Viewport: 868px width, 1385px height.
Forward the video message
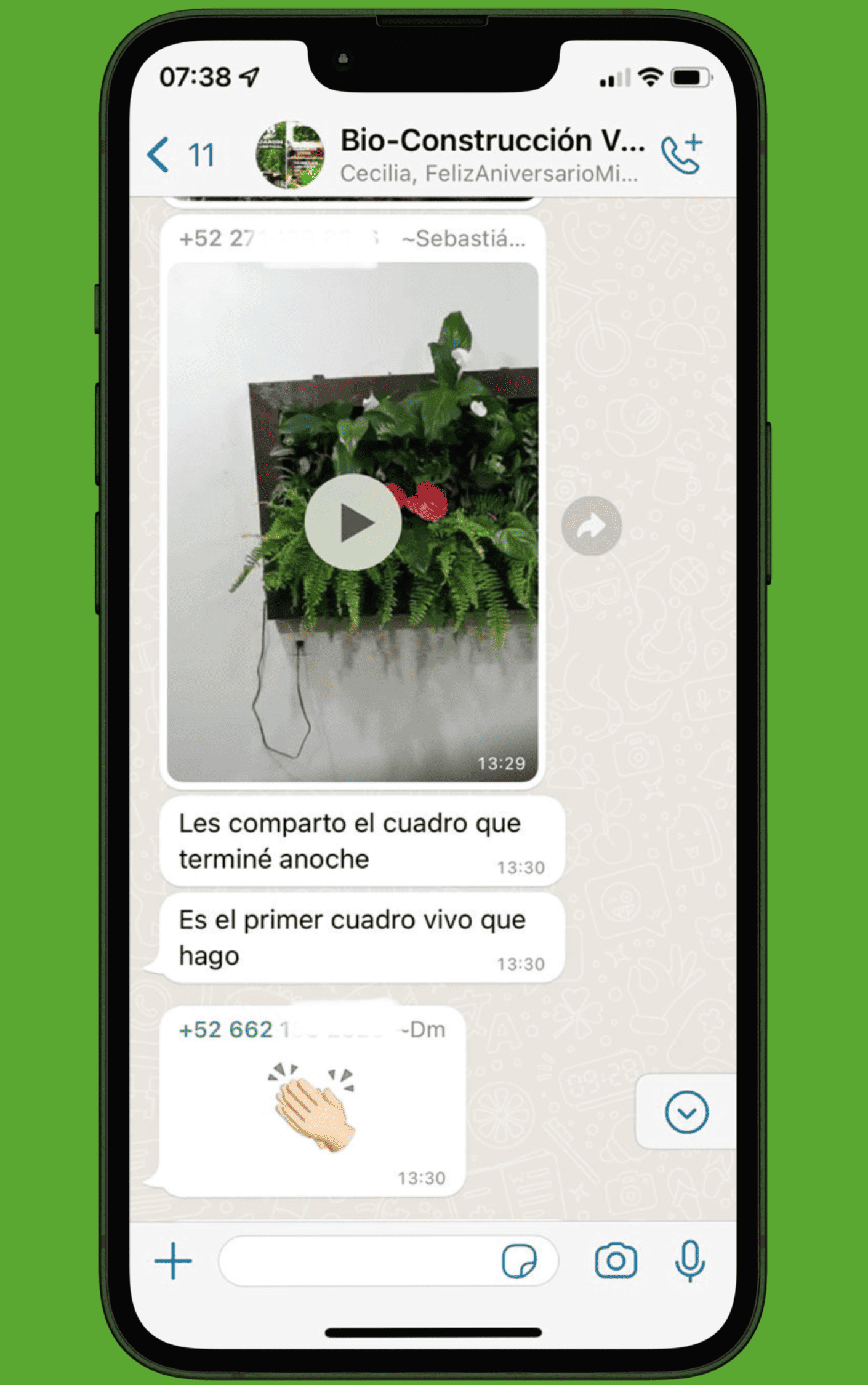tap(591, 526)
